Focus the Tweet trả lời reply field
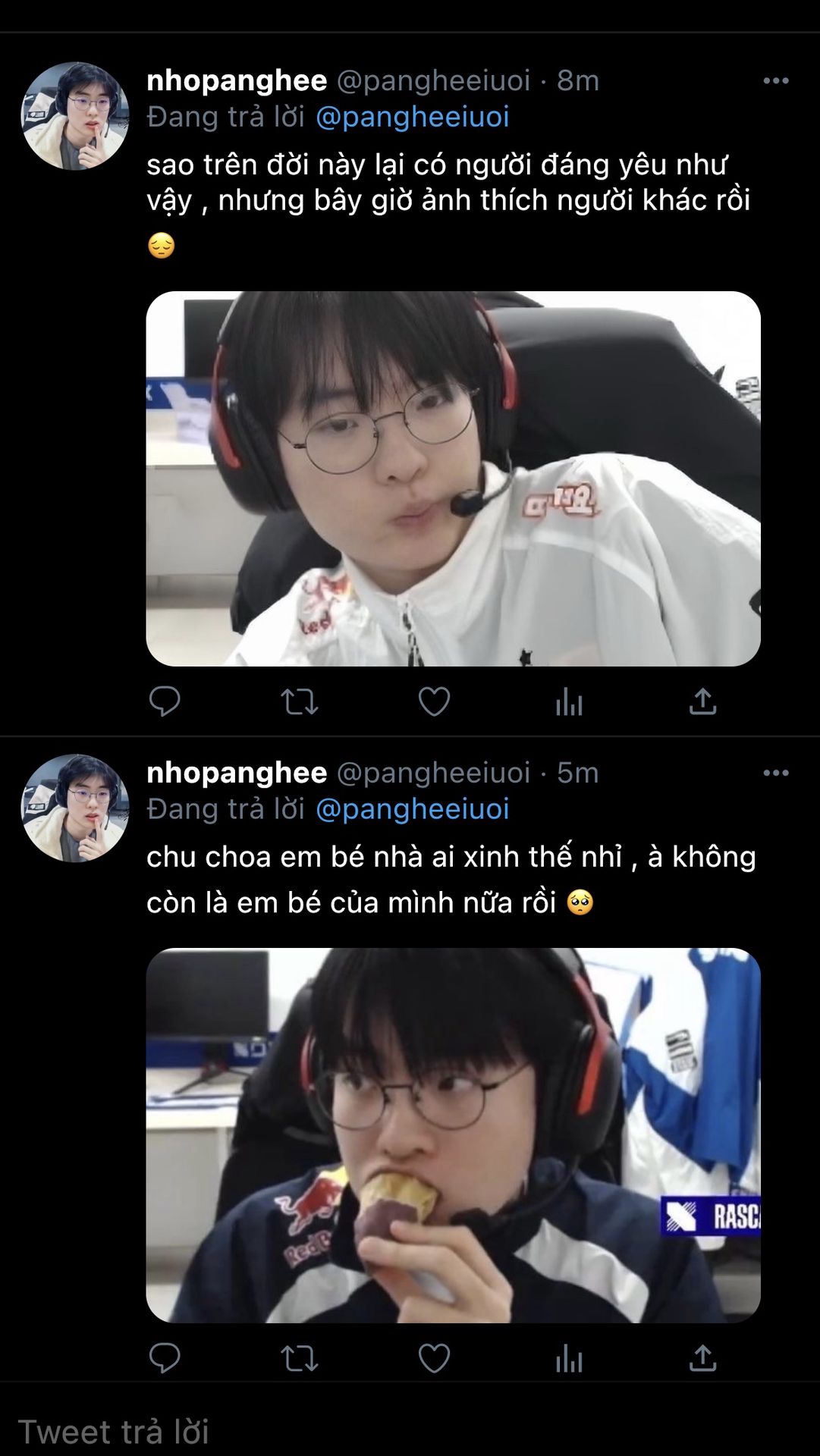The height and width of the screenshot is (1456, 820). point(410,1431)
